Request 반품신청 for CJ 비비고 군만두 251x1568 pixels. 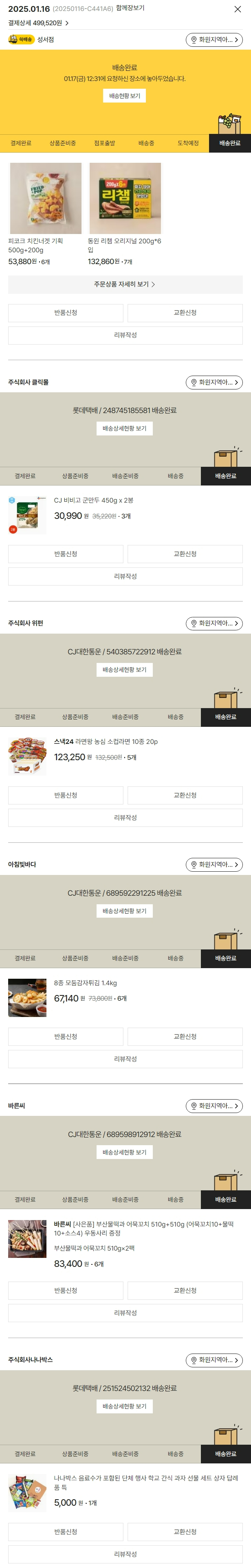[x=66, y=554]
